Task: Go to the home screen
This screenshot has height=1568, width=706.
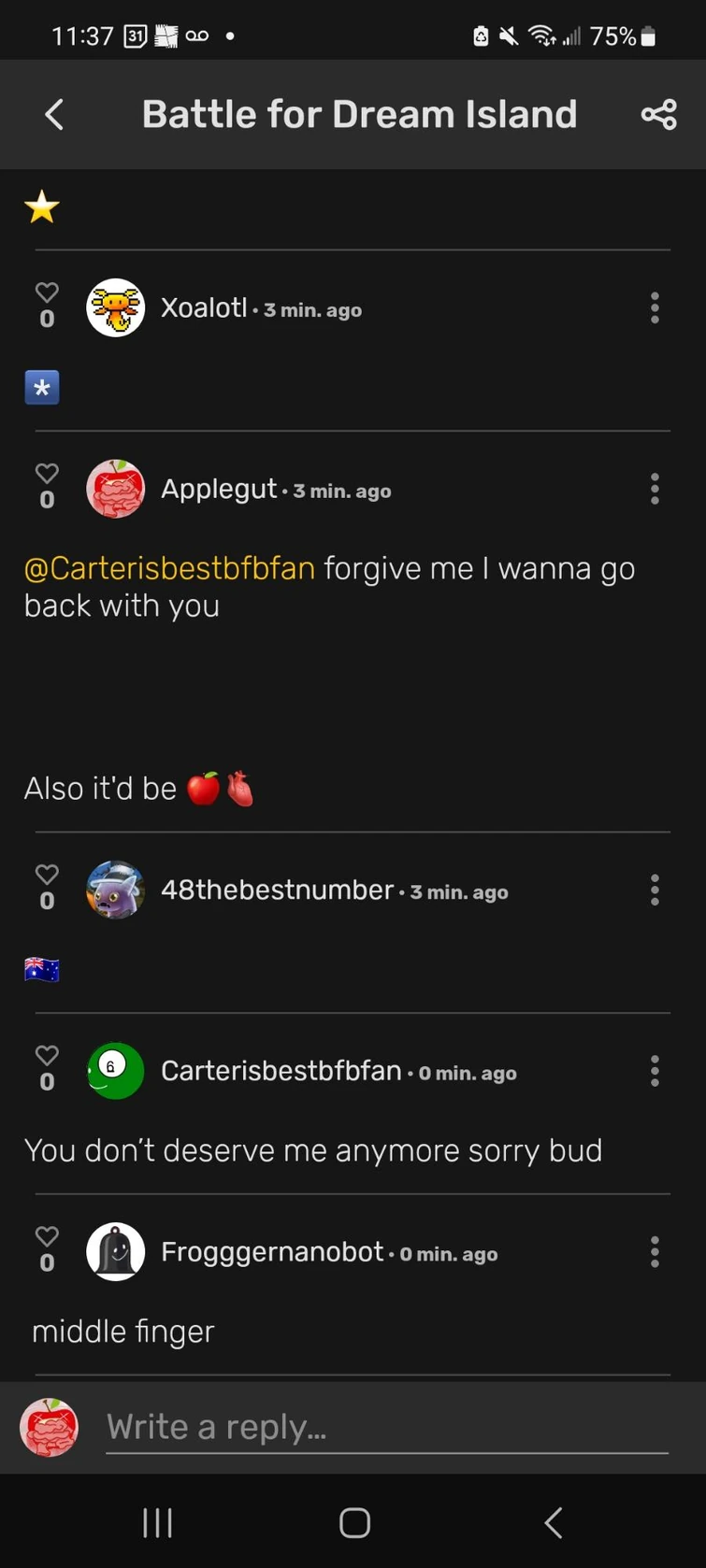Action: tap(354, 1522)
